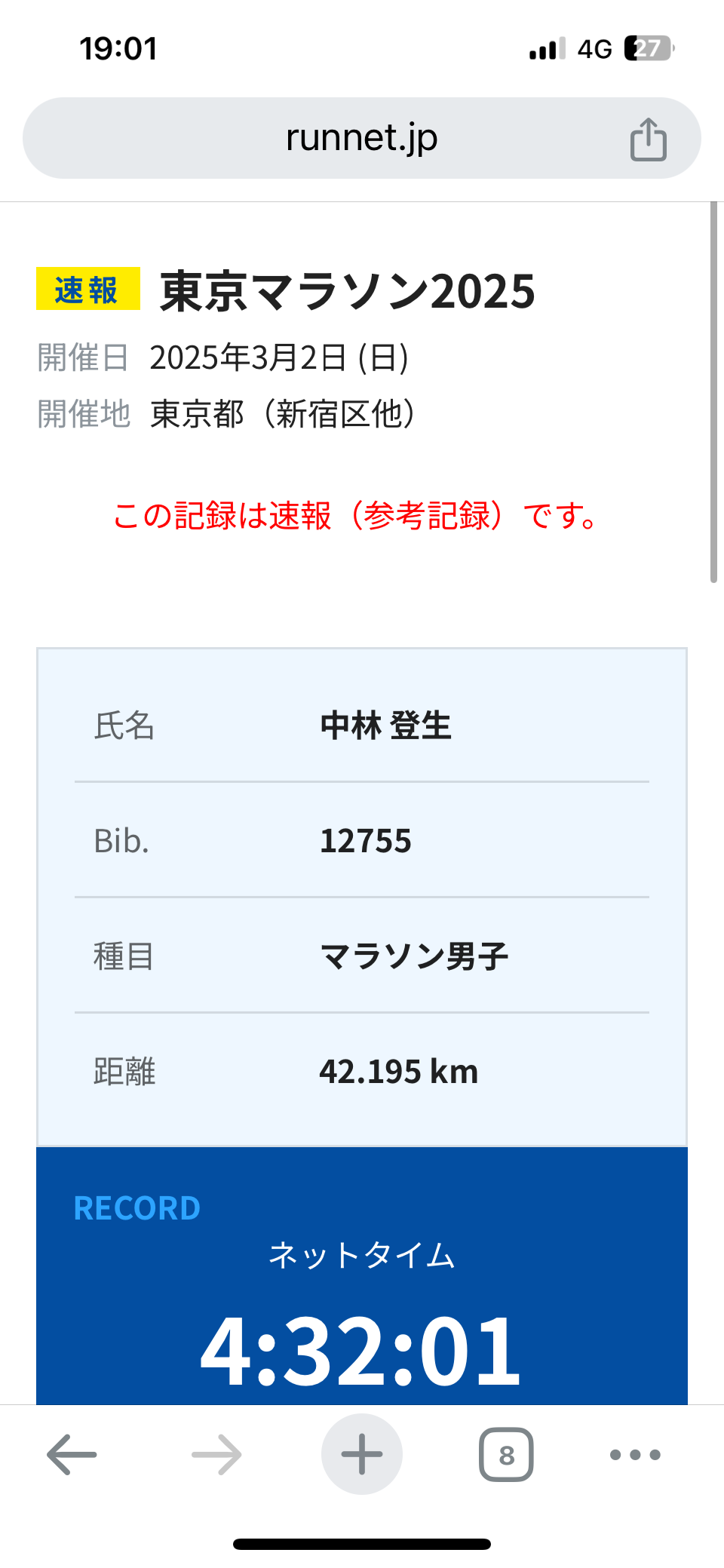Open the tab switcher showing 8 tabs
The image size is (724, 1568).
click(506, 1454)
